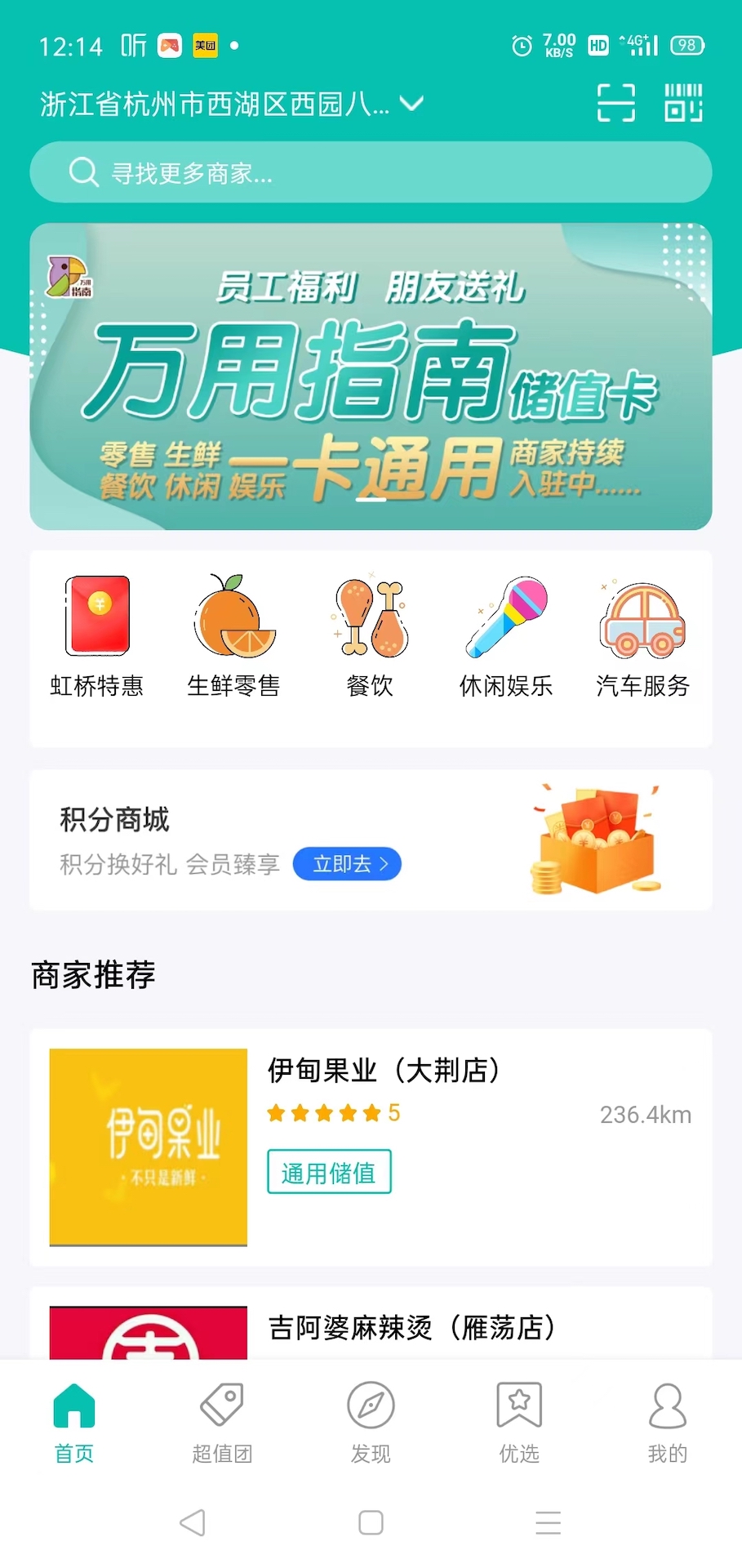The image size is (742, 1568).
Task: Switch to the 超值团 tab
Action: coord(221,1421)
